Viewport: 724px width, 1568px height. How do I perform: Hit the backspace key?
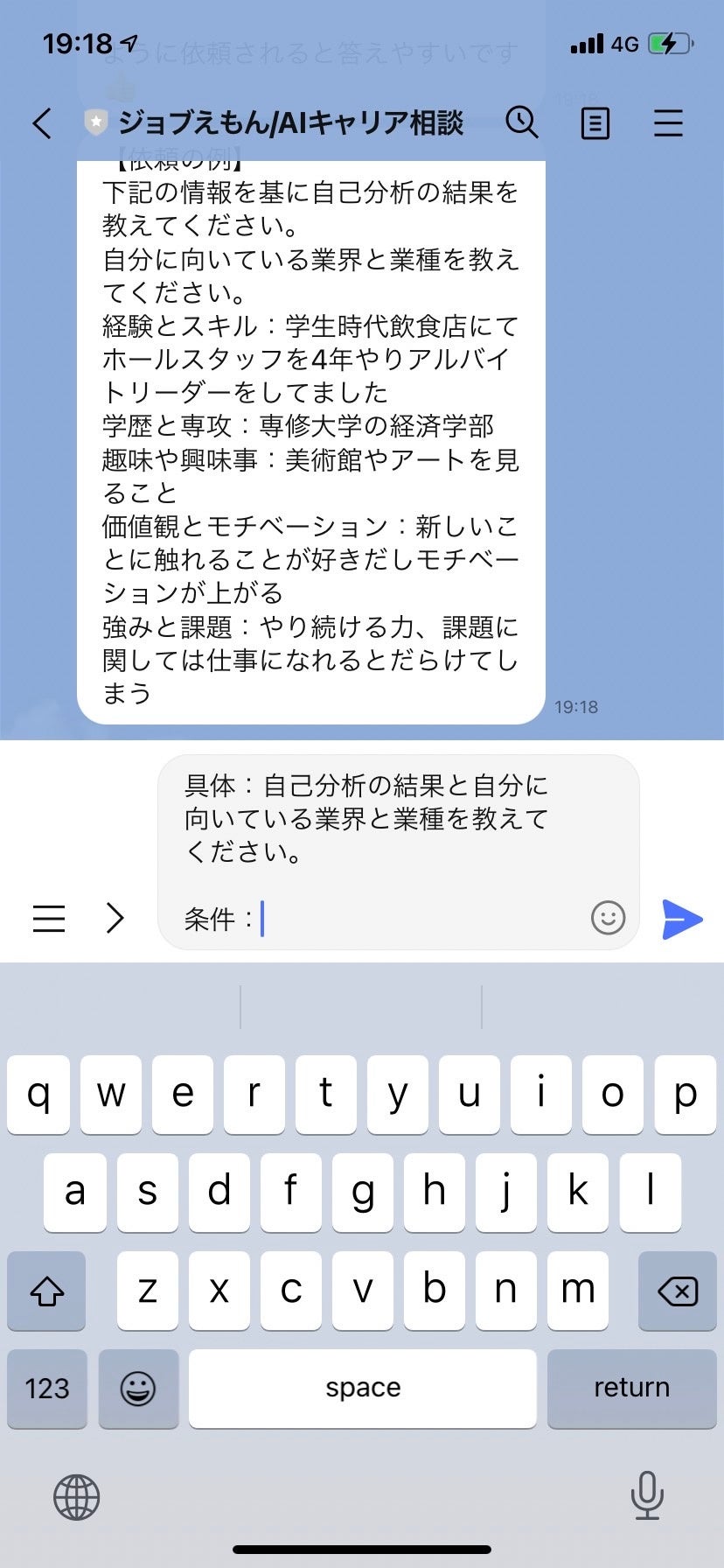(x=677, y=1291)
